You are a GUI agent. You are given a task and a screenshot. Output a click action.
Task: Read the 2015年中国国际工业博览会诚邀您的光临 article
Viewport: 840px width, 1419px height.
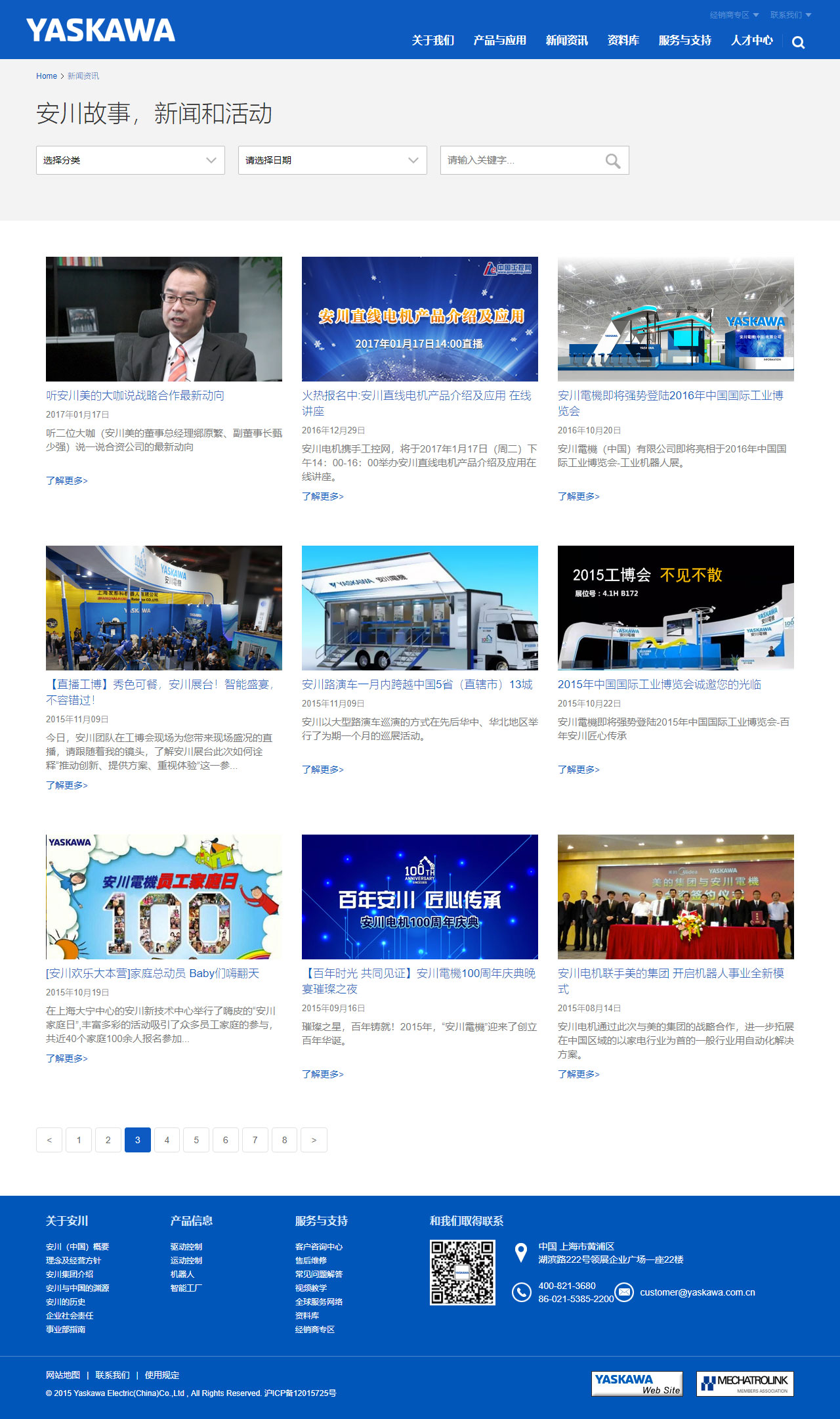659,684
